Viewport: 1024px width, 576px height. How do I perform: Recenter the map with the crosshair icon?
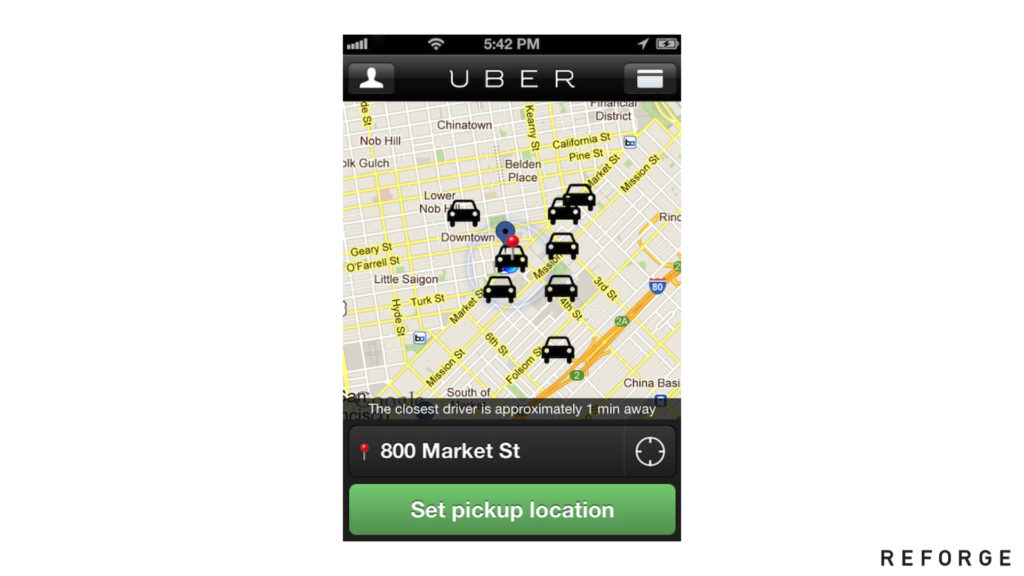(x=650, y=451)
